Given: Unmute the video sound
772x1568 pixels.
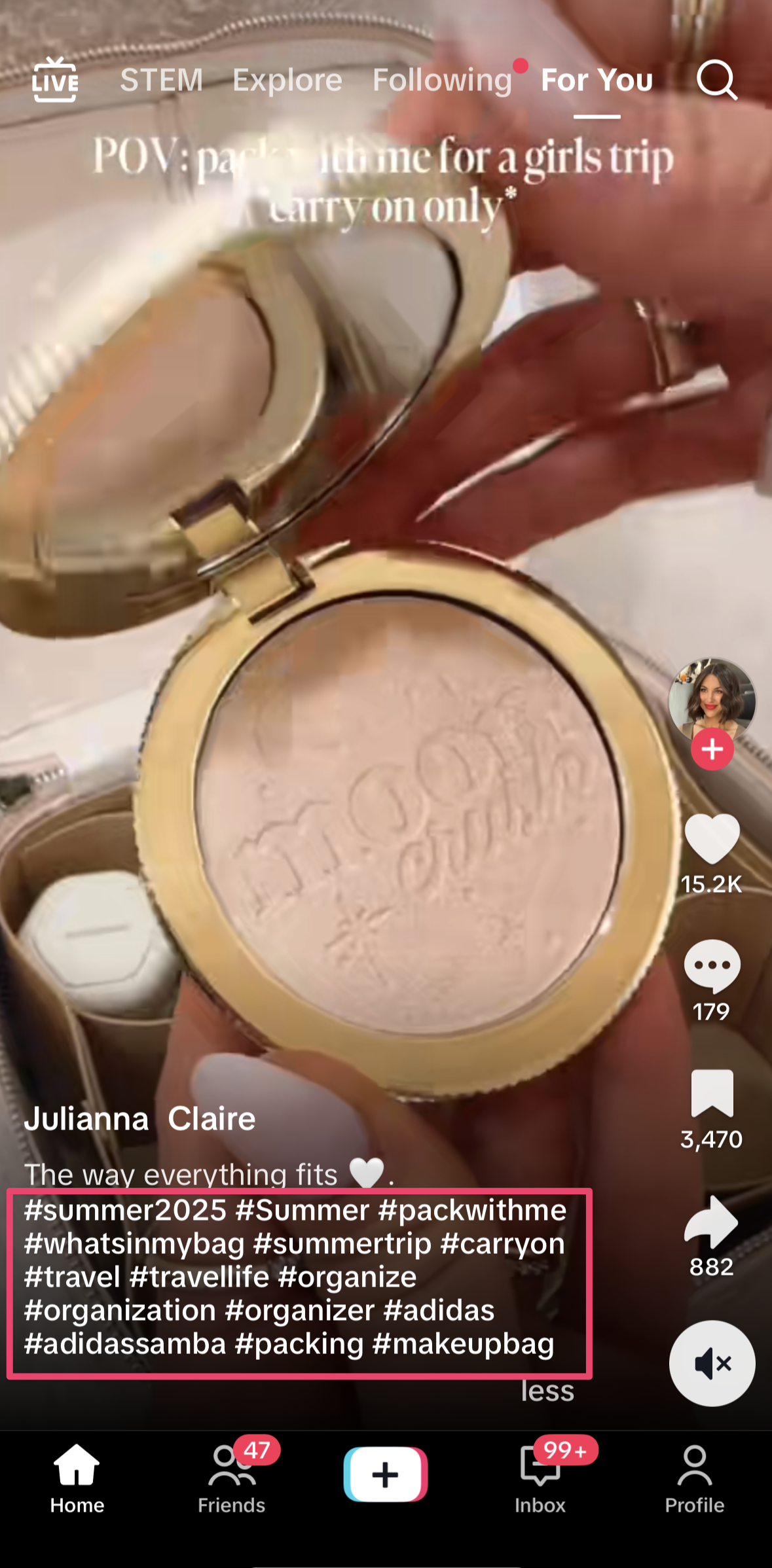Looking at the screenshot, I should click(x=712, y=1364).
